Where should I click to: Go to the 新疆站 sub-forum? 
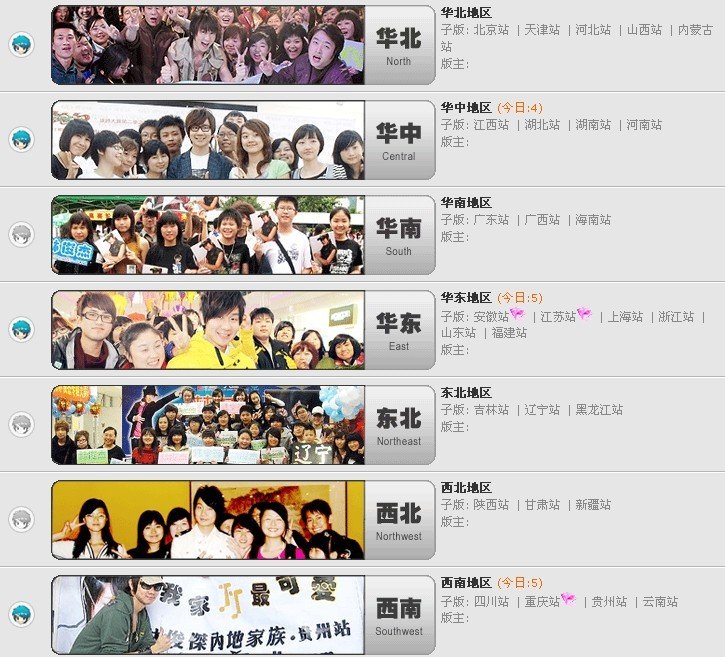[x=594, y=505]
